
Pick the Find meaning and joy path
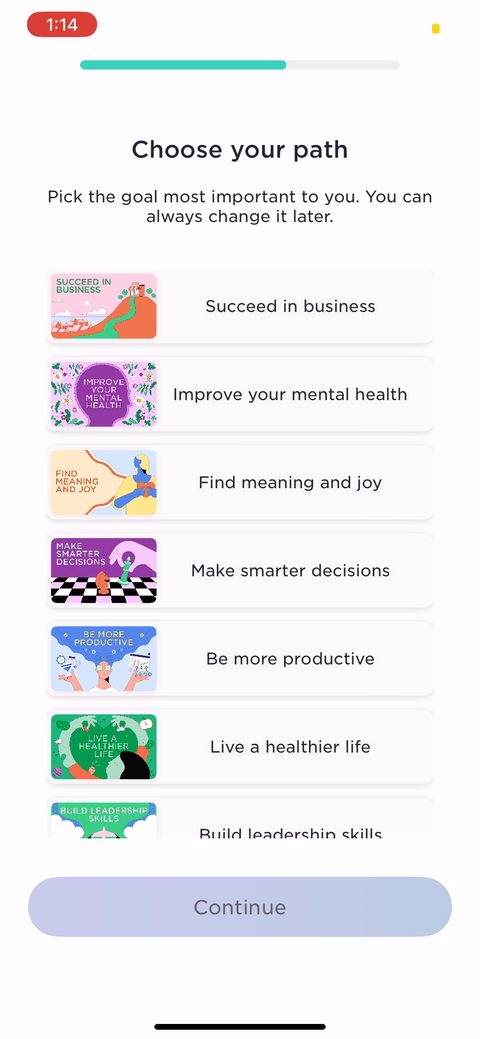click(x=240, y=482)
